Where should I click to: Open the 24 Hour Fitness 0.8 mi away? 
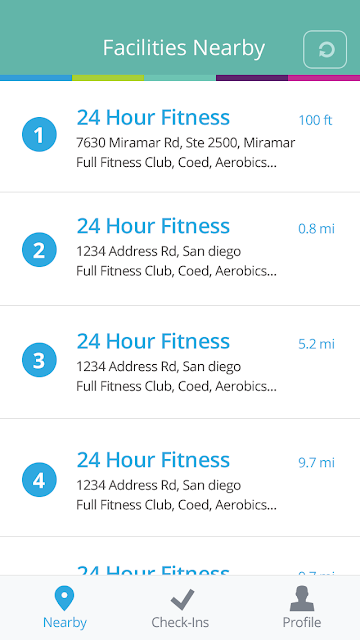coord(180,249)
